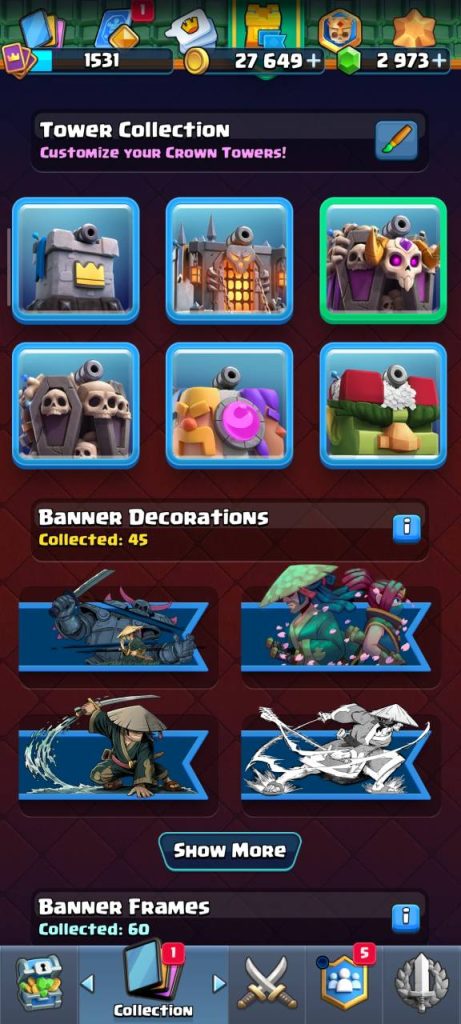Select the horned skull tower with purple eyes

click(383, 260)
